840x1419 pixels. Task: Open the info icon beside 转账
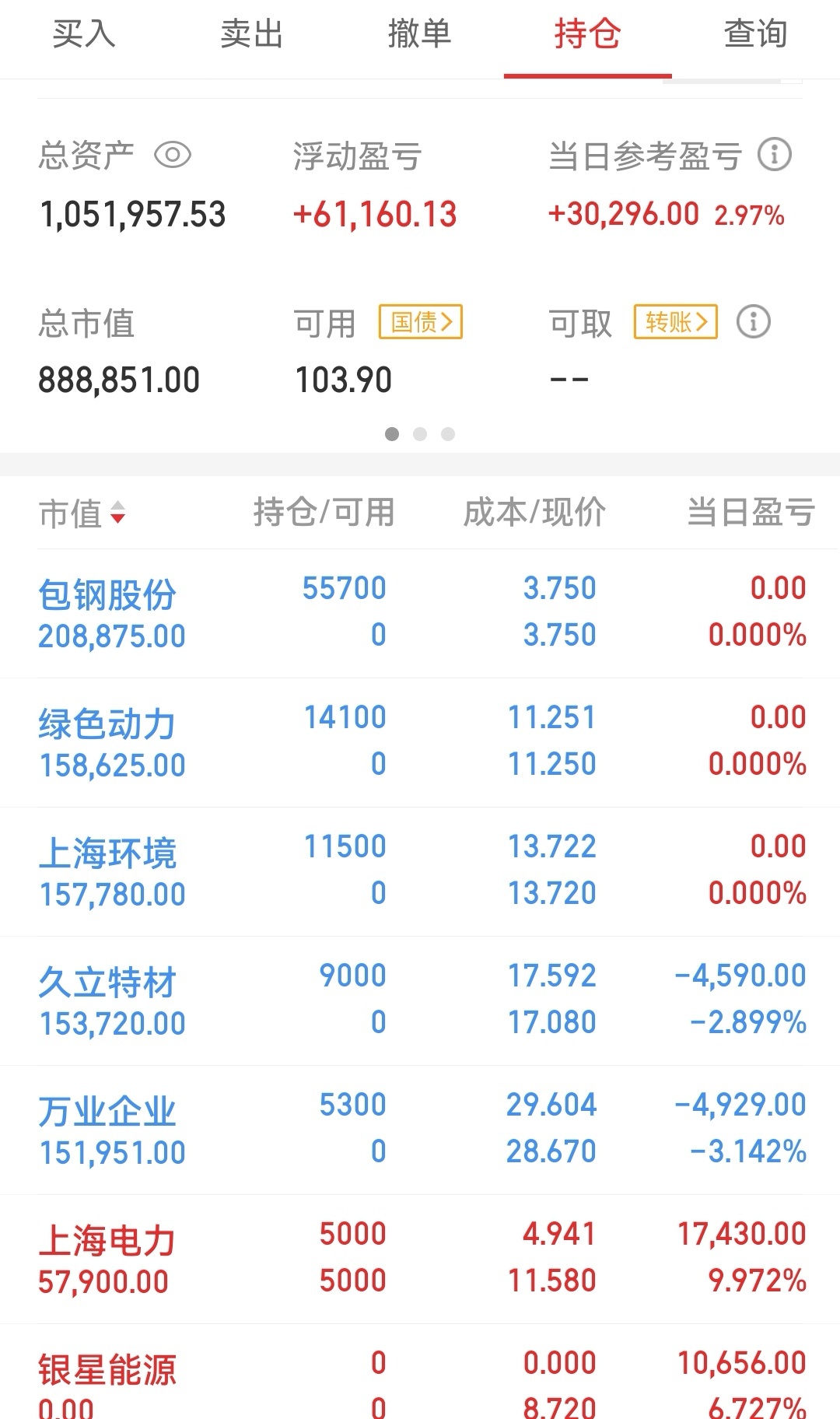point(753,321)
